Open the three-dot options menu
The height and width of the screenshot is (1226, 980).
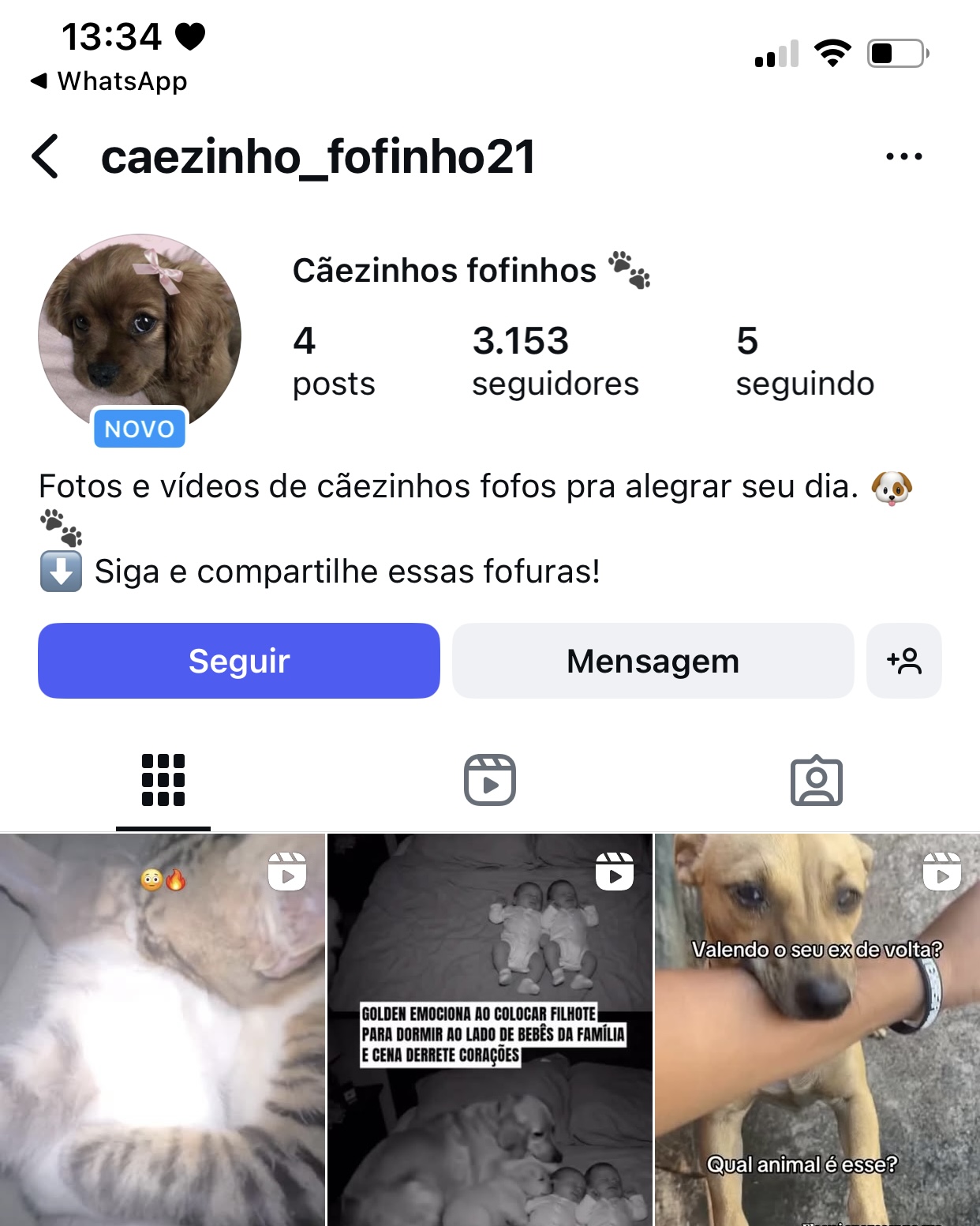(903, 156)
